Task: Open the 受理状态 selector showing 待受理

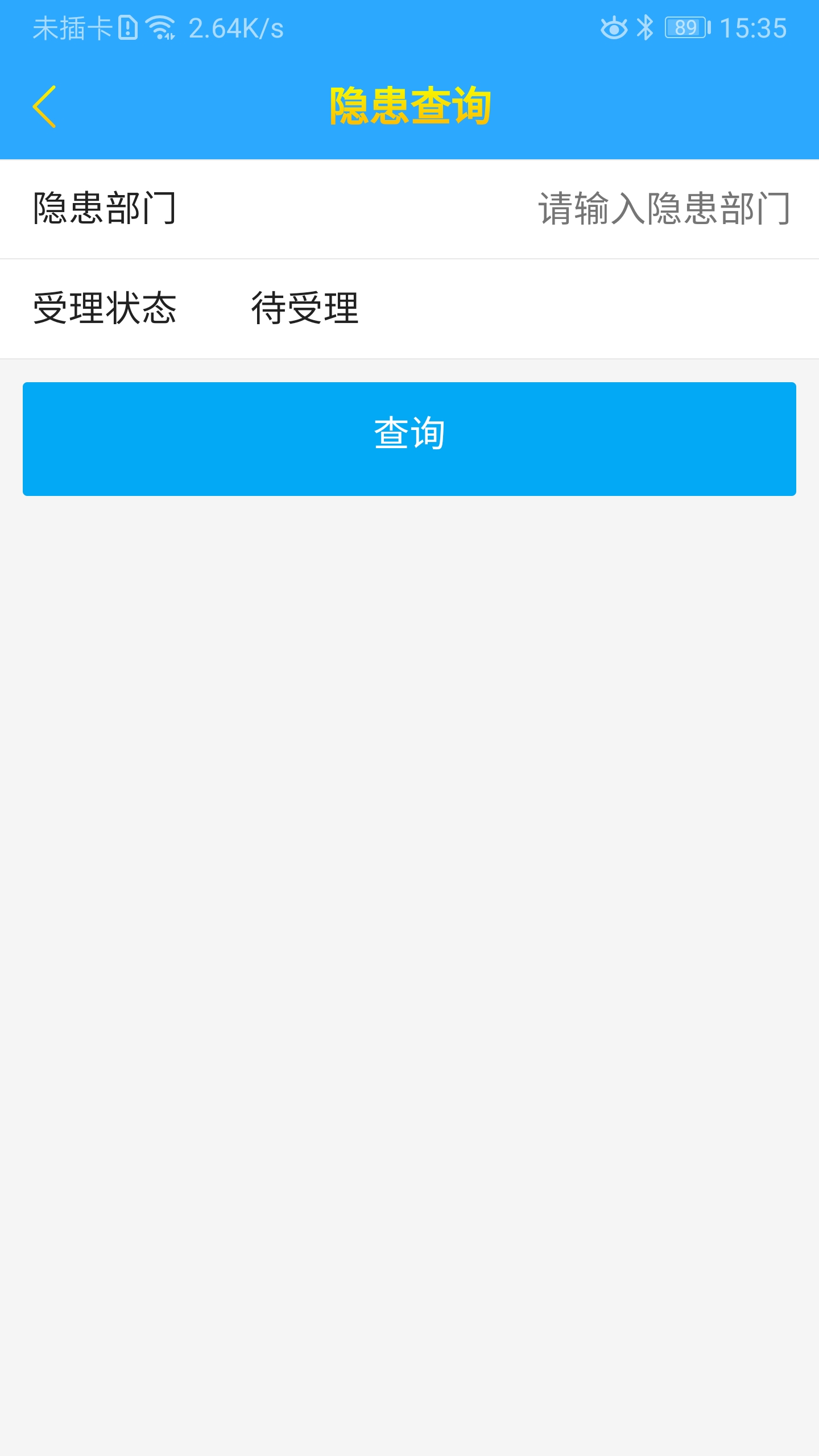Action: tap(305, 309)
